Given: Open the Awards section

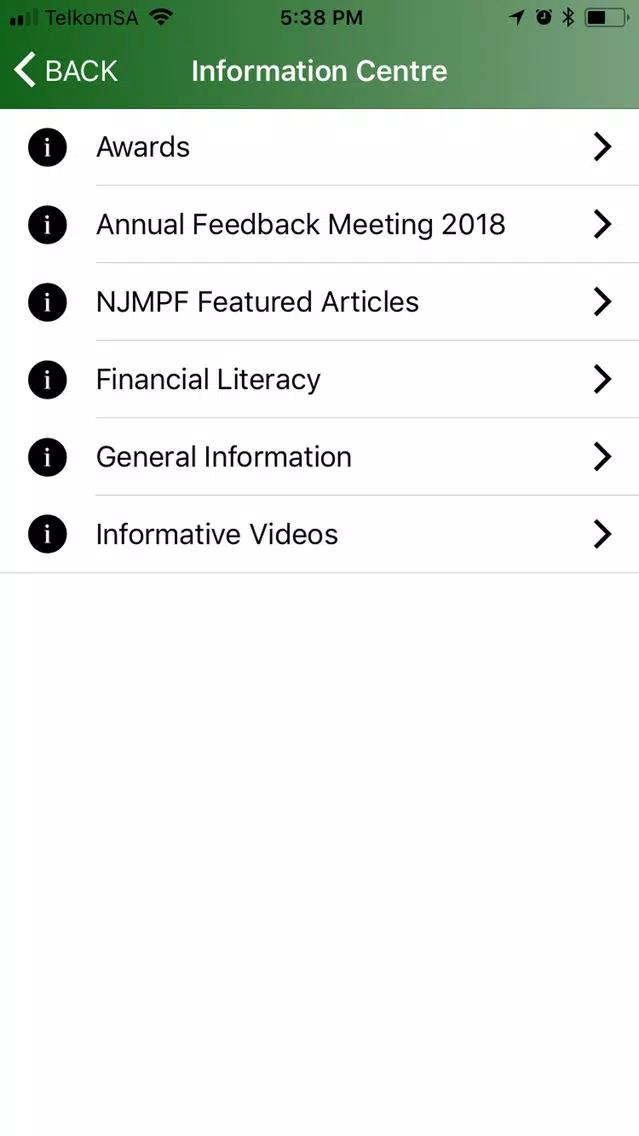Looking at the screenshot, I should (x=320, y=147).
